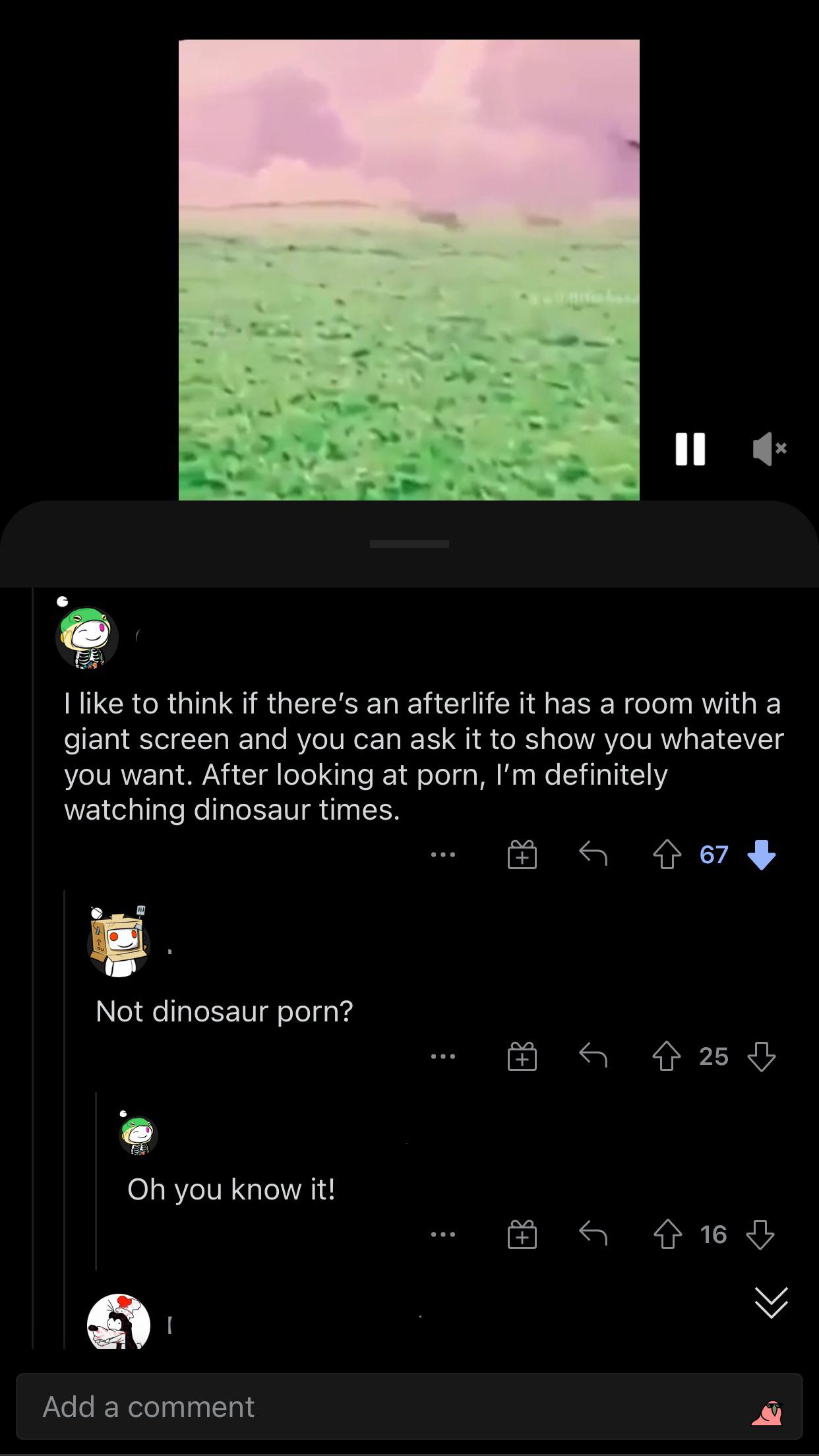
Task: Open the gift icon beside 'Oh you know it!'
Action: tap(522, 1234)
